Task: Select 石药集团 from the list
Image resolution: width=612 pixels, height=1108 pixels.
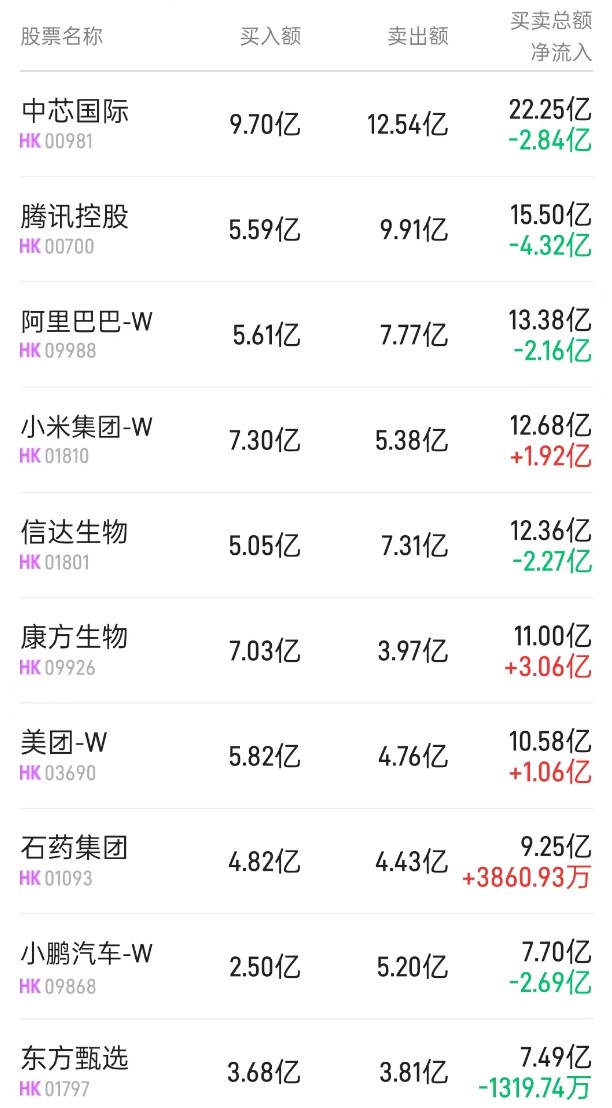Action: click(75, 848)
